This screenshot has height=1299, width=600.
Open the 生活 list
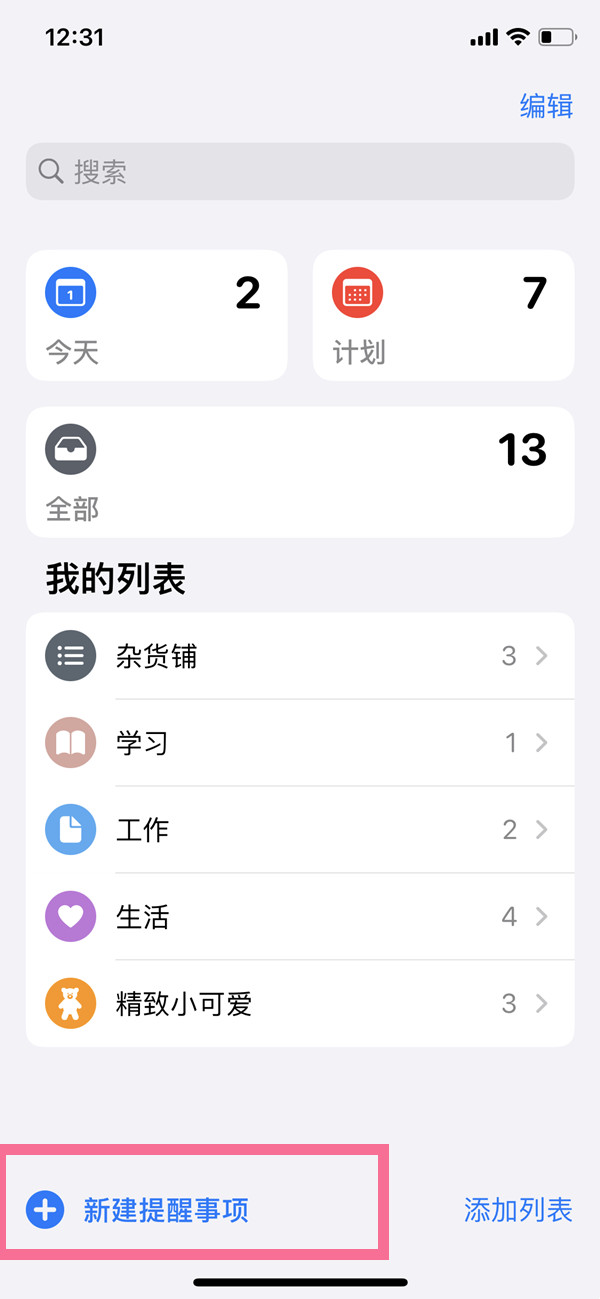tap(300, 917)
